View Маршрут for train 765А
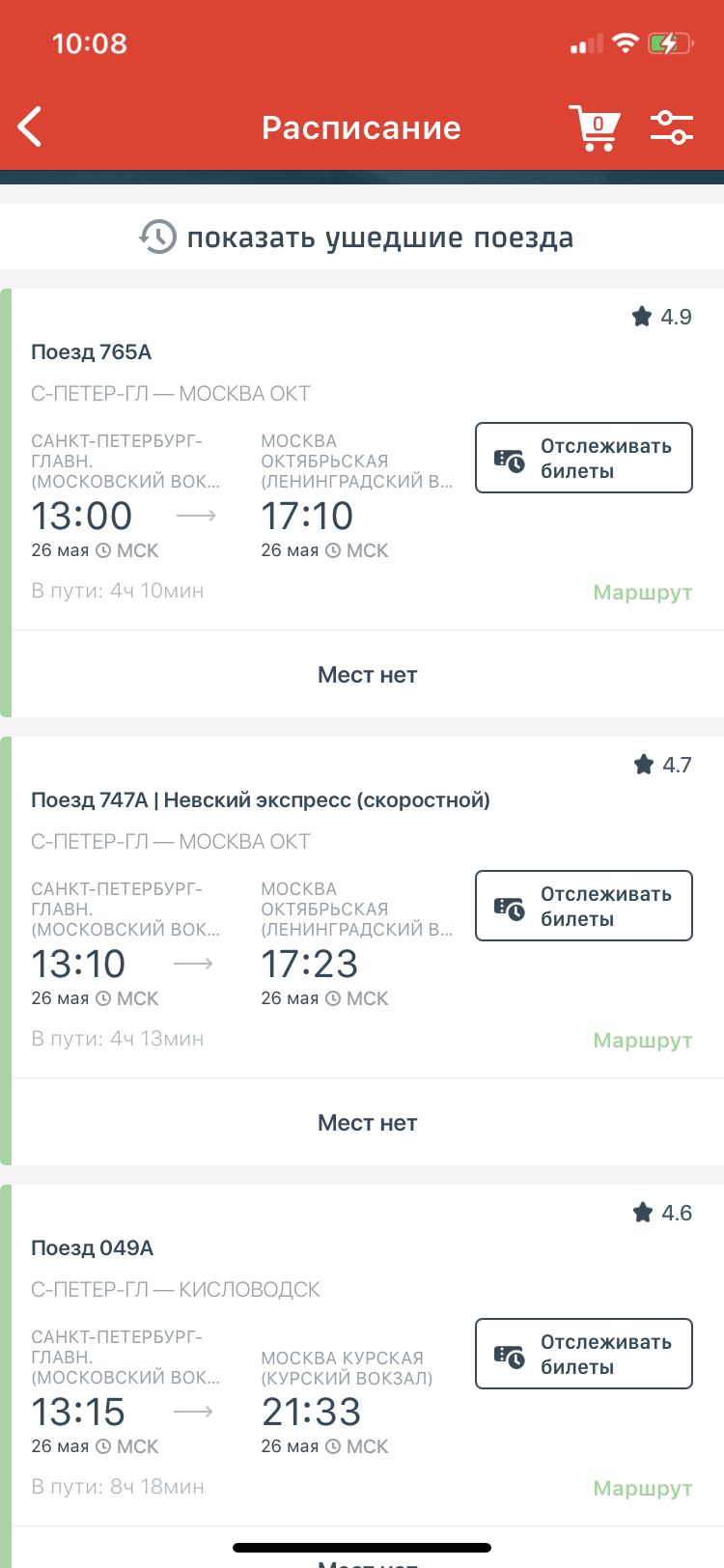The image size is (724, 1568). (x=642, y=592)
